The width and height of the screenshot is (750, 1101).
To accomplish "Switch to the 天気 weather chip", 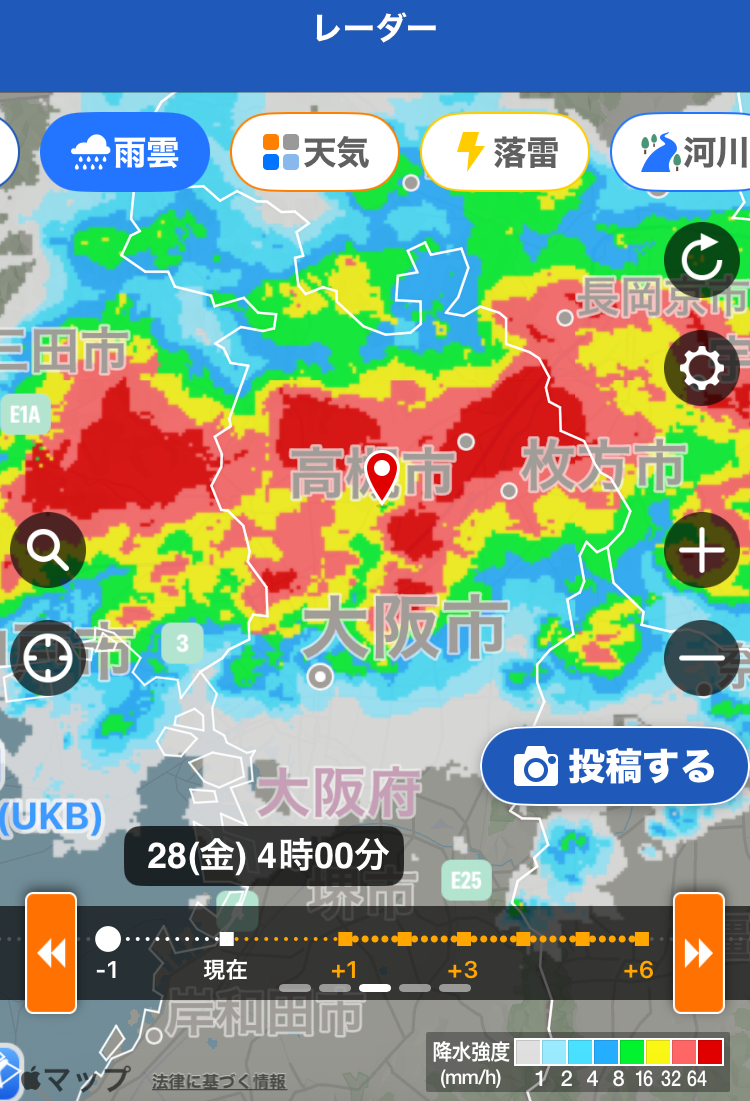I will pos(315,152).
